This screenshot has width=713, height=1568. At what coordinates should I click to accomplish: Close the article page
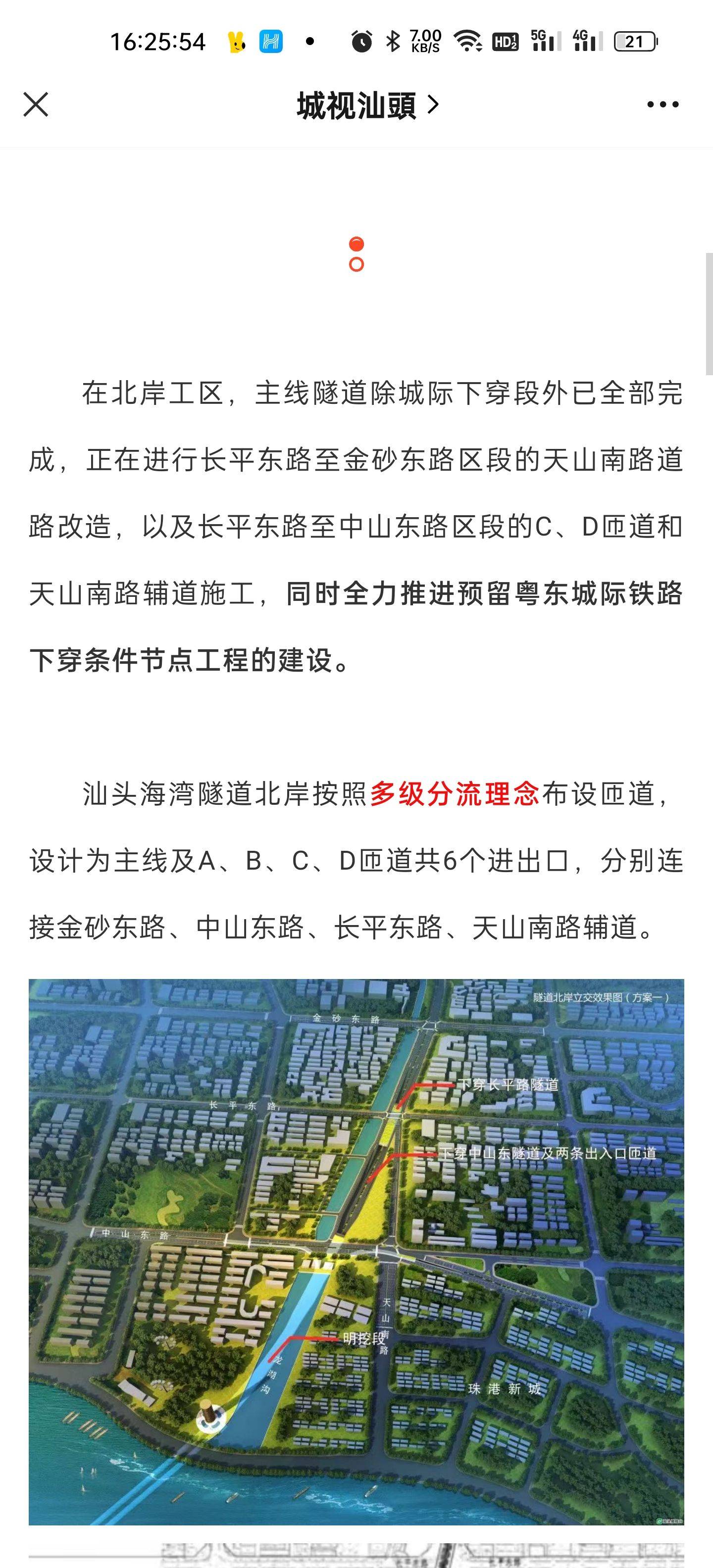[x=35, y=105]
